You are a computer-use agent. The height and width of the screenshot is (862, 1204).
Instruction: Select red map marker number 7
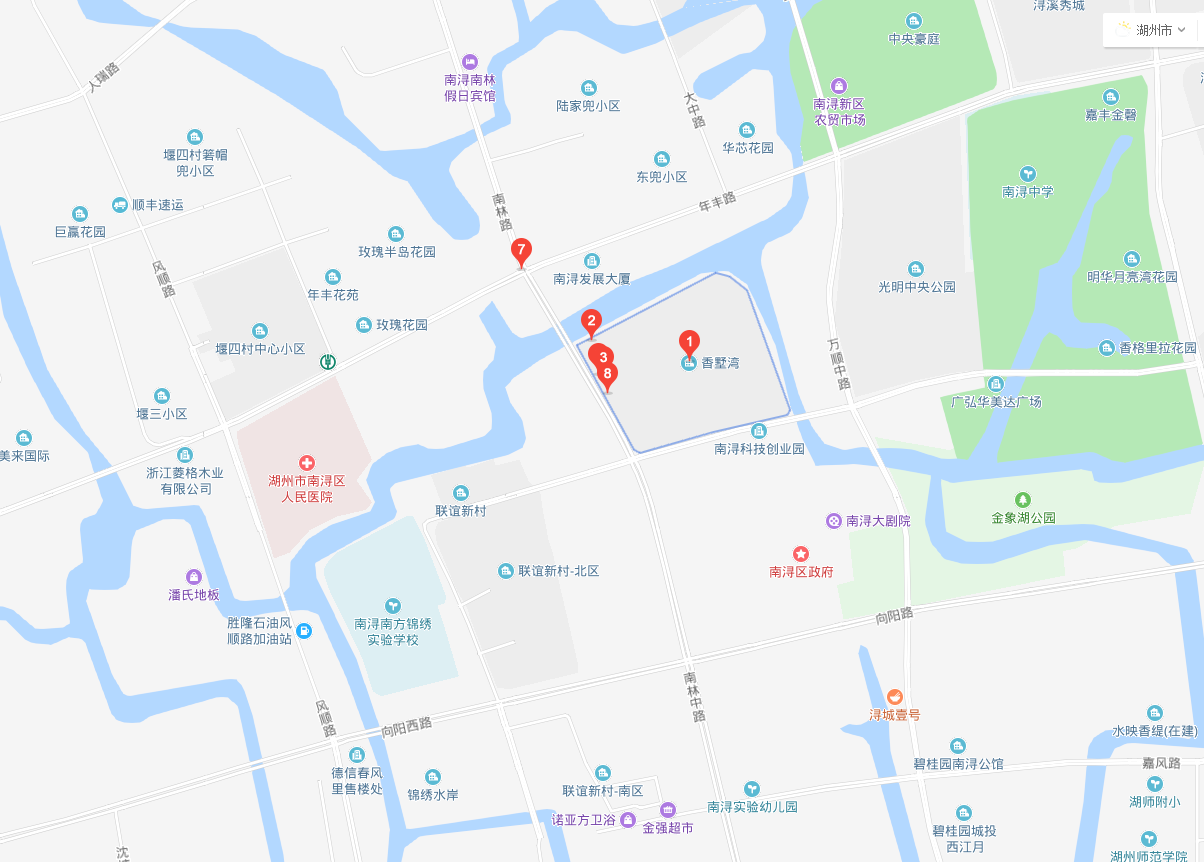pyautogui.click(x=520, y=252)
